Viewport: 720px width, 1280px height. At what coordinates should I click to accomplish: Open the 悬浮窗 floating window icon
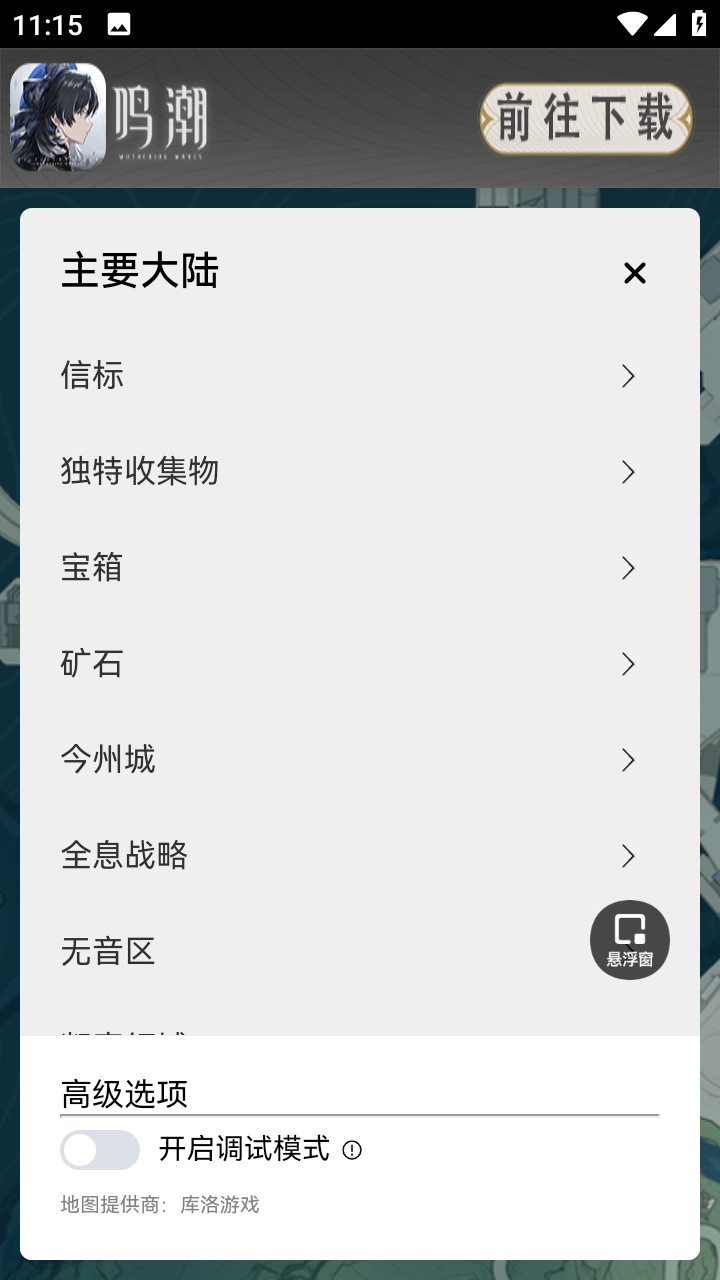click(x=629, y=938)
